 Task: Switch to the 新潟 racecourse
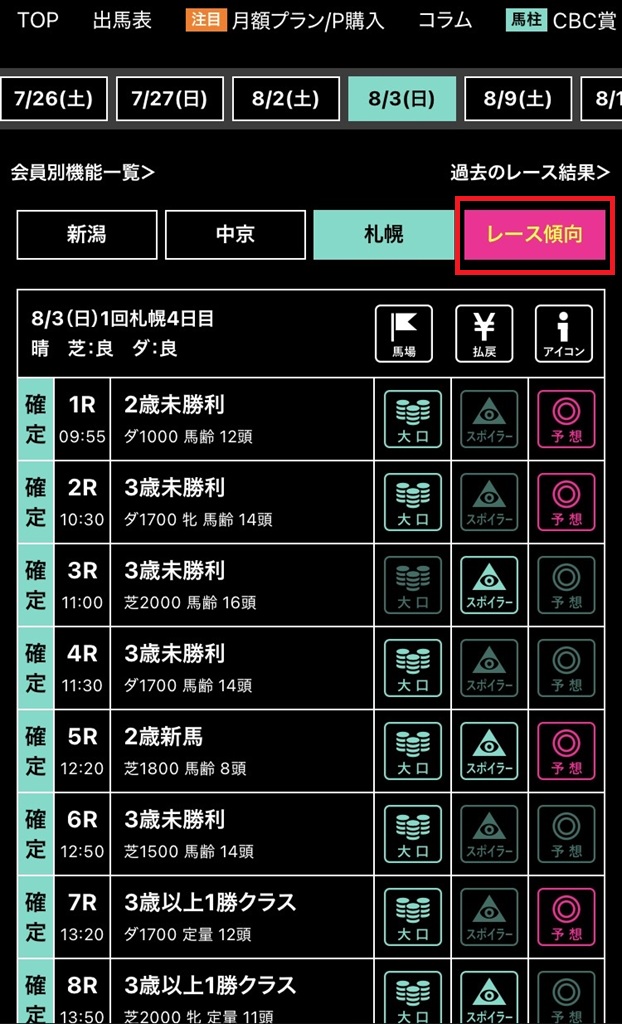click(x=87, y=235)
